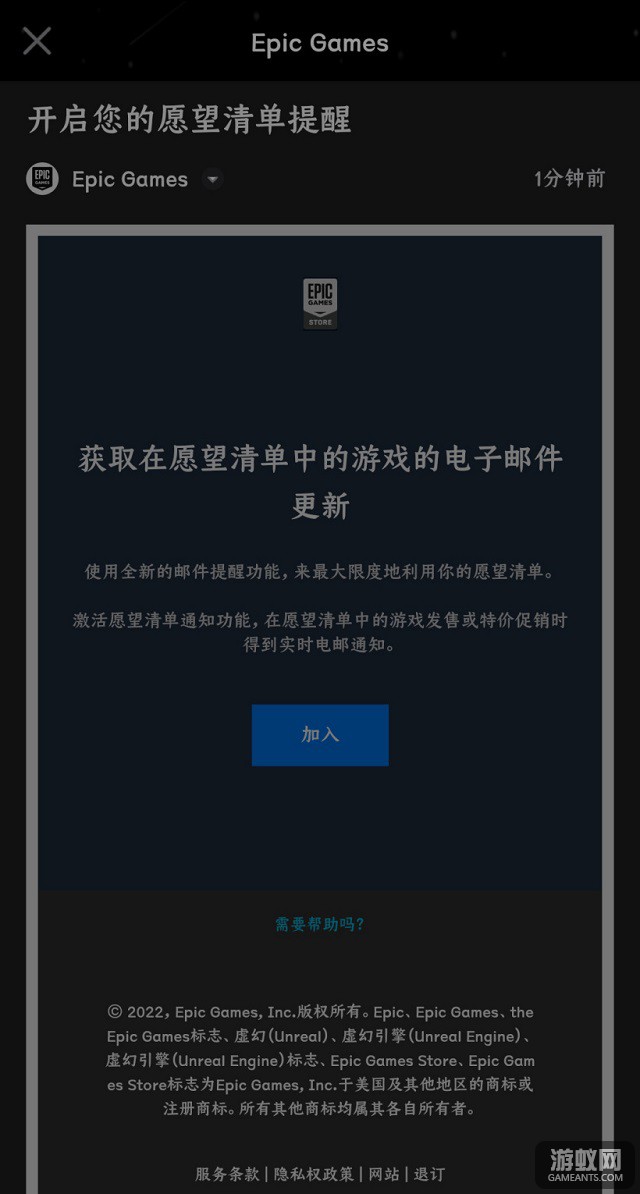Expand the sender details dropdown arrow
The height and width of the screenshot is (1194, 640).
pyautogui.click(x=213, y=180)
